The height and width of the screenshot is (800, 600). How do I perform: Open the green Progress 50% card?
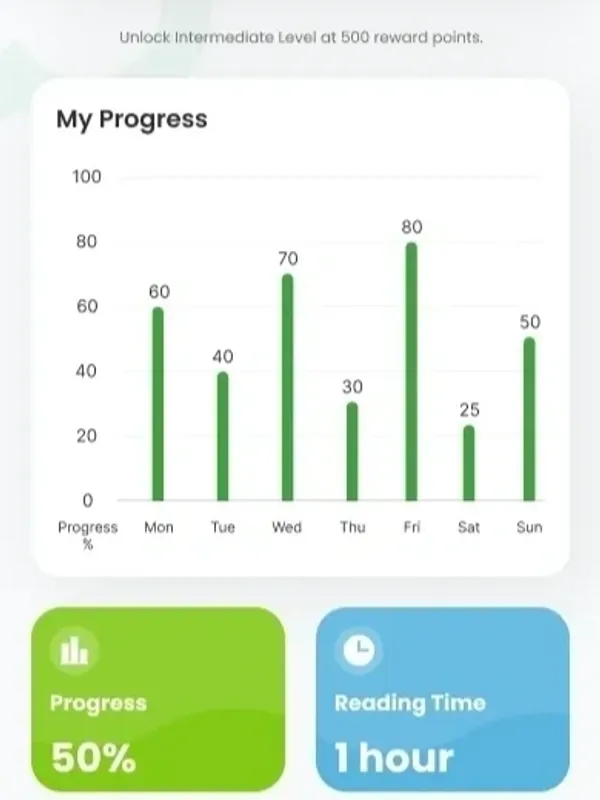click(x=158, y=700)
